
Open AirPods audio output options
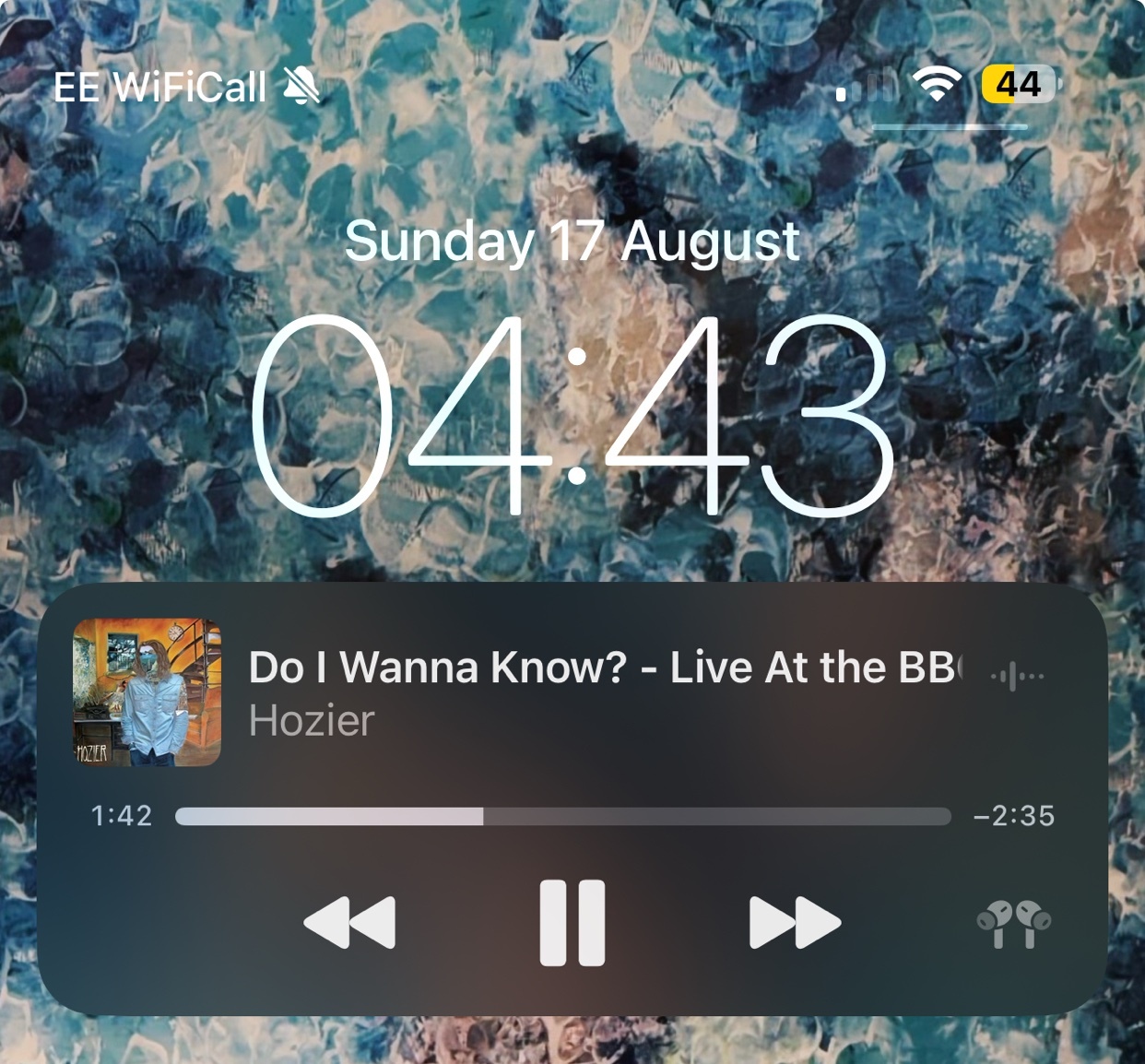(1013, 923)
